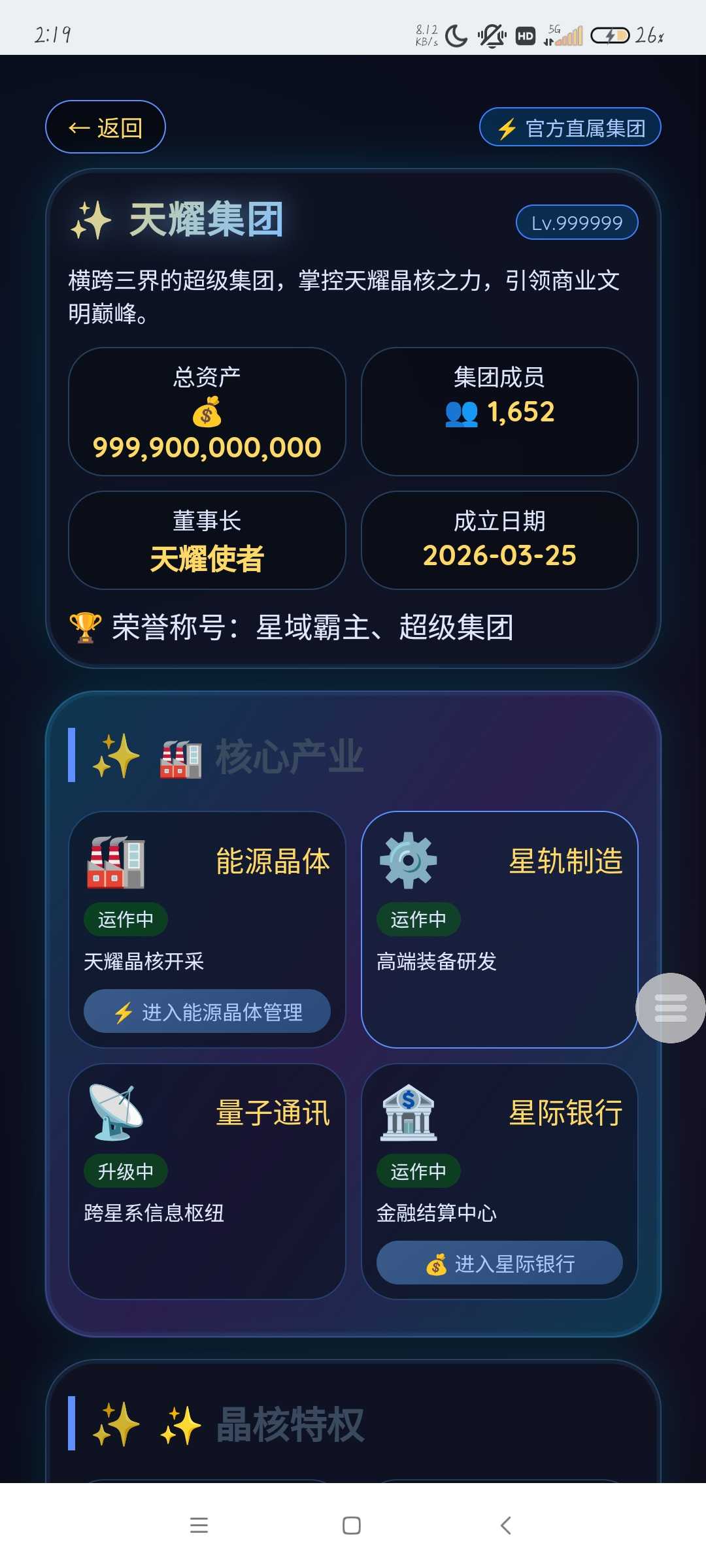
Task: Go to the system home screen
Action: [x=352, y=1526]
